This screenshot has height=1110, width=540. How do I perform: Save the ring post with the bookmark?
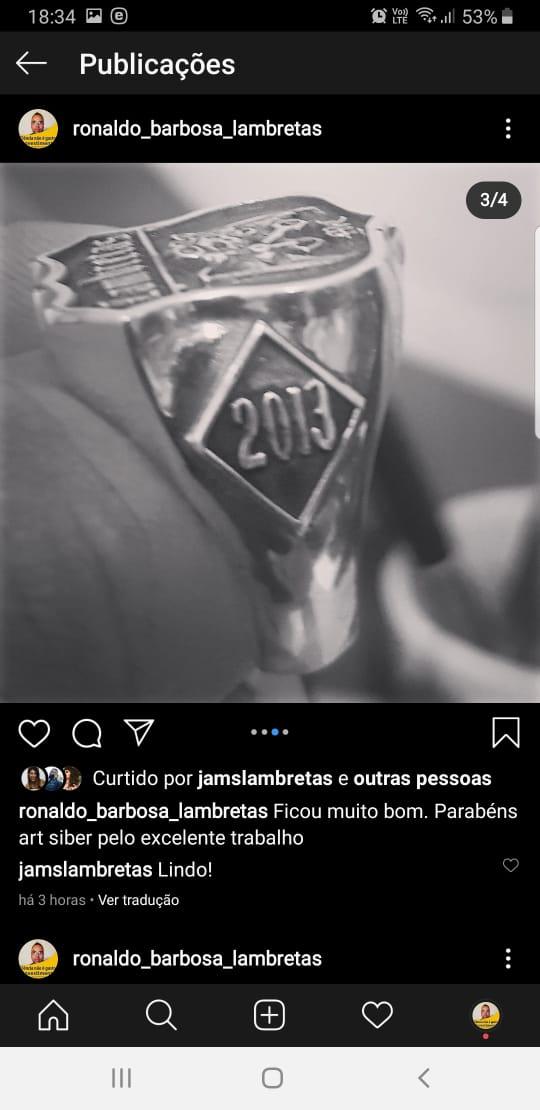coord(506,733)
